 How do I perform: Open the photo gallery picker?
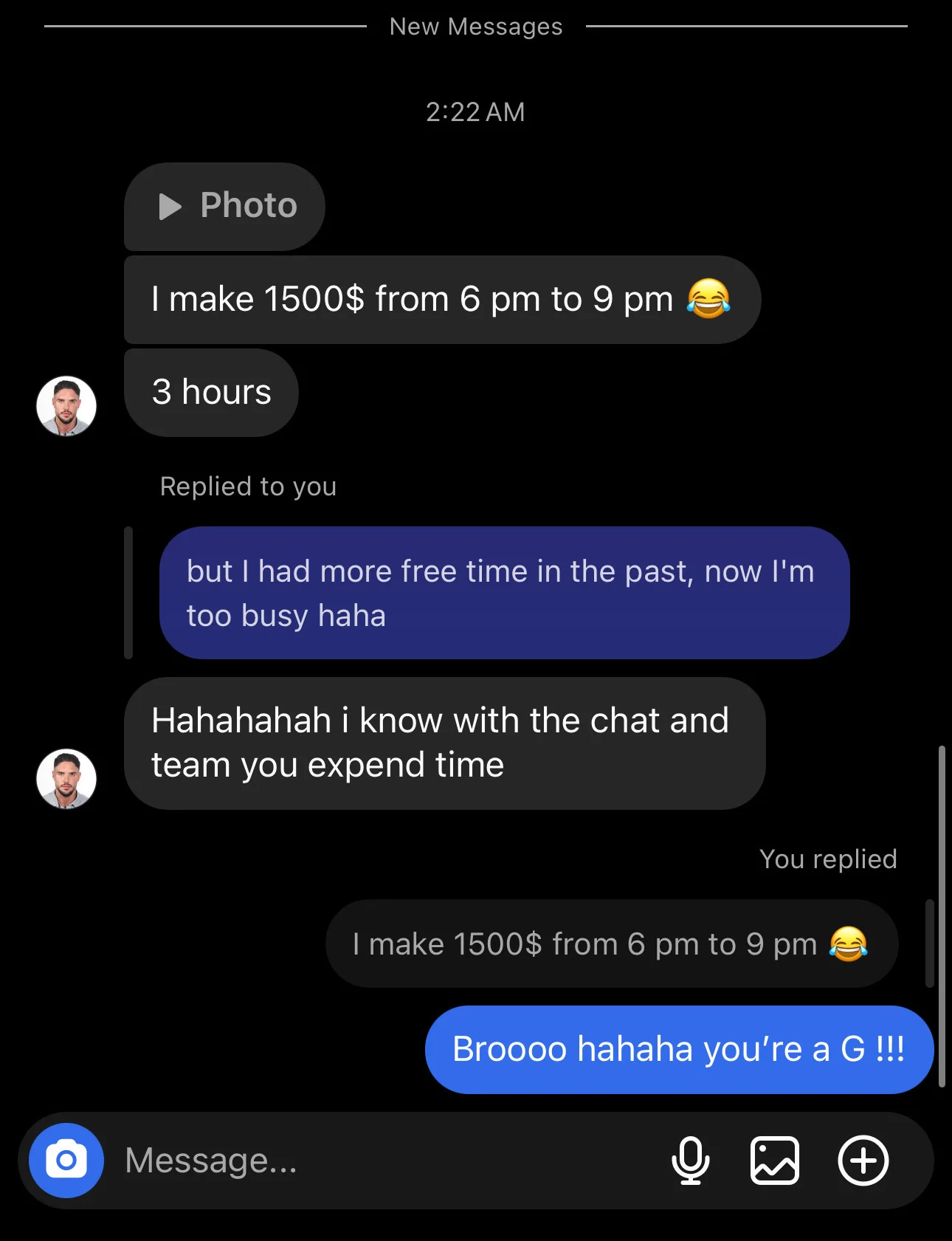click(774, 1160)
